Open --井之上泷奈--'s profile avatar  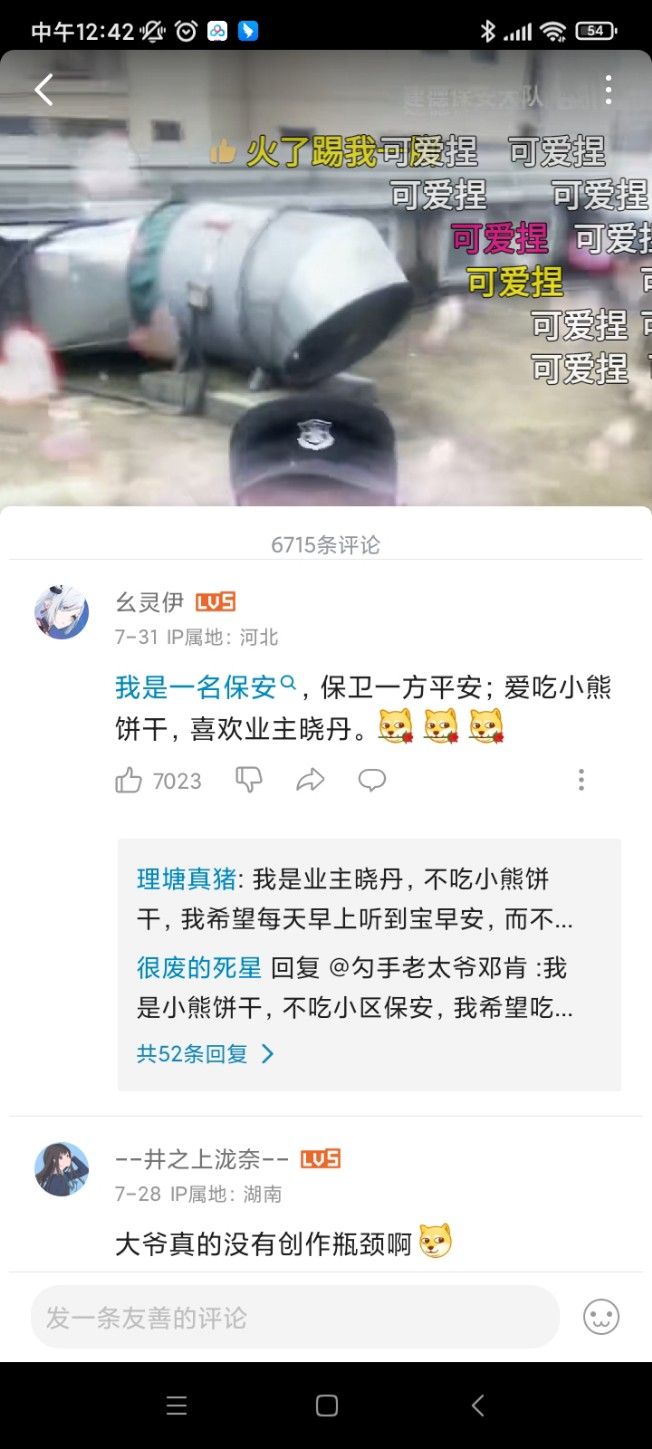tap(62, 1169)
